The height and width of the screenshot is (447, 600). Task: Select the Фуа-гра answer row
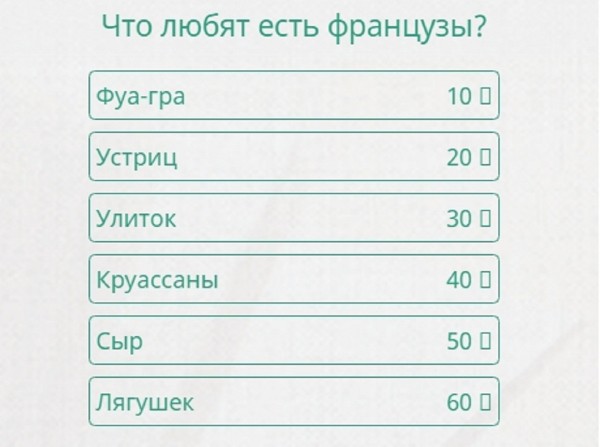pos(293,96)
